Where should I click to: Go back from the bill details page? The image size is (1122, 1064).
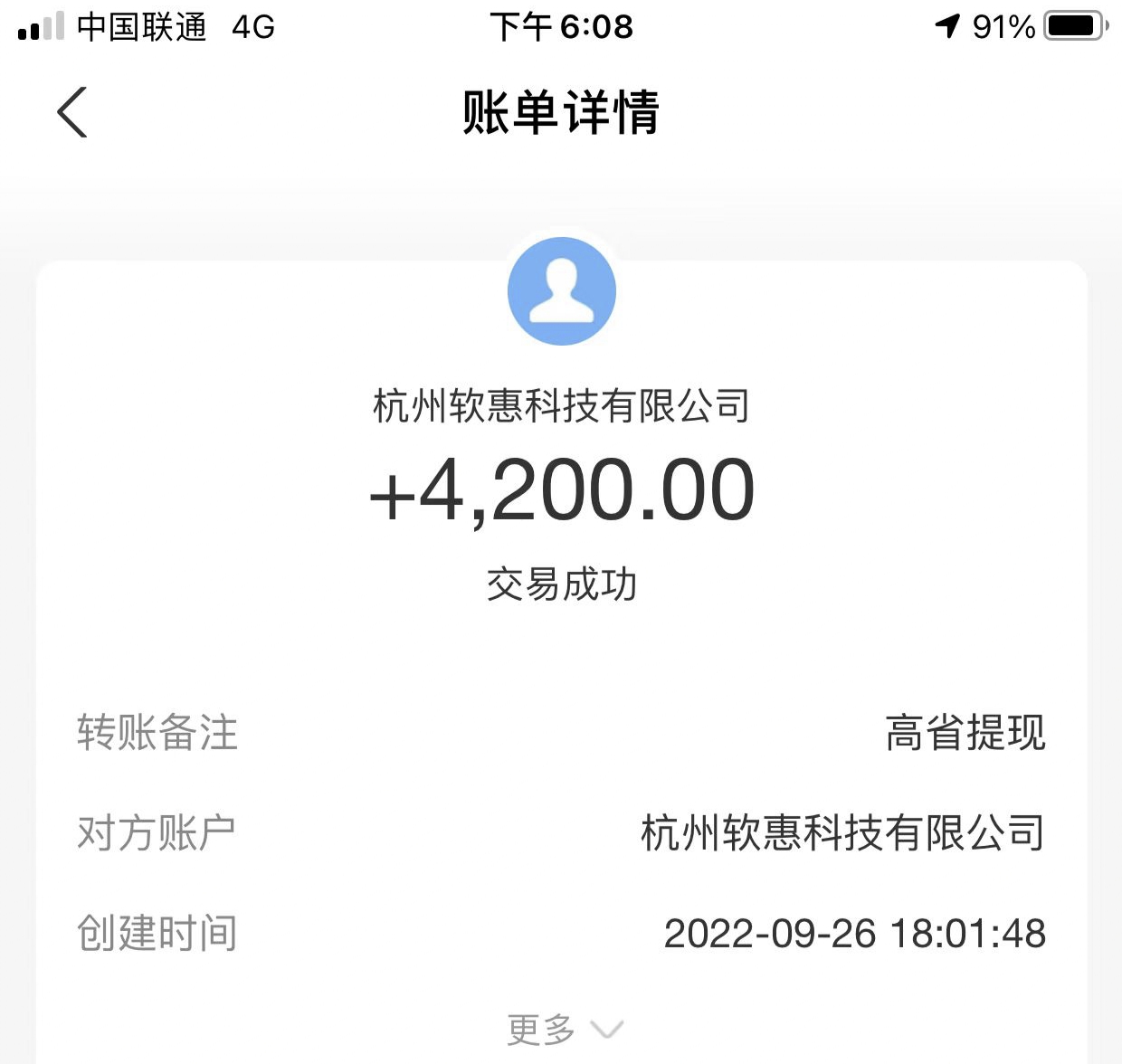pos(72,112)
